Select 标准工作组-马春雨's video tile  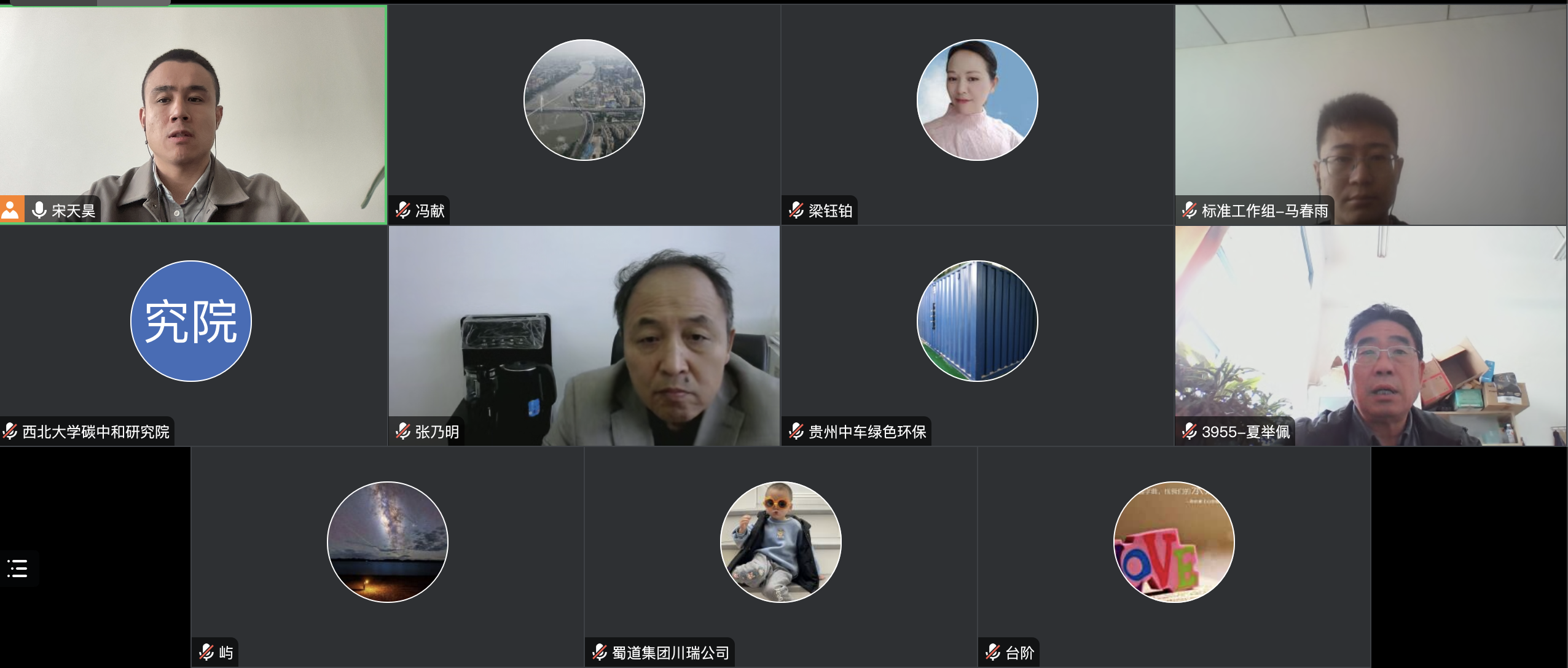tap(1370, 114)
